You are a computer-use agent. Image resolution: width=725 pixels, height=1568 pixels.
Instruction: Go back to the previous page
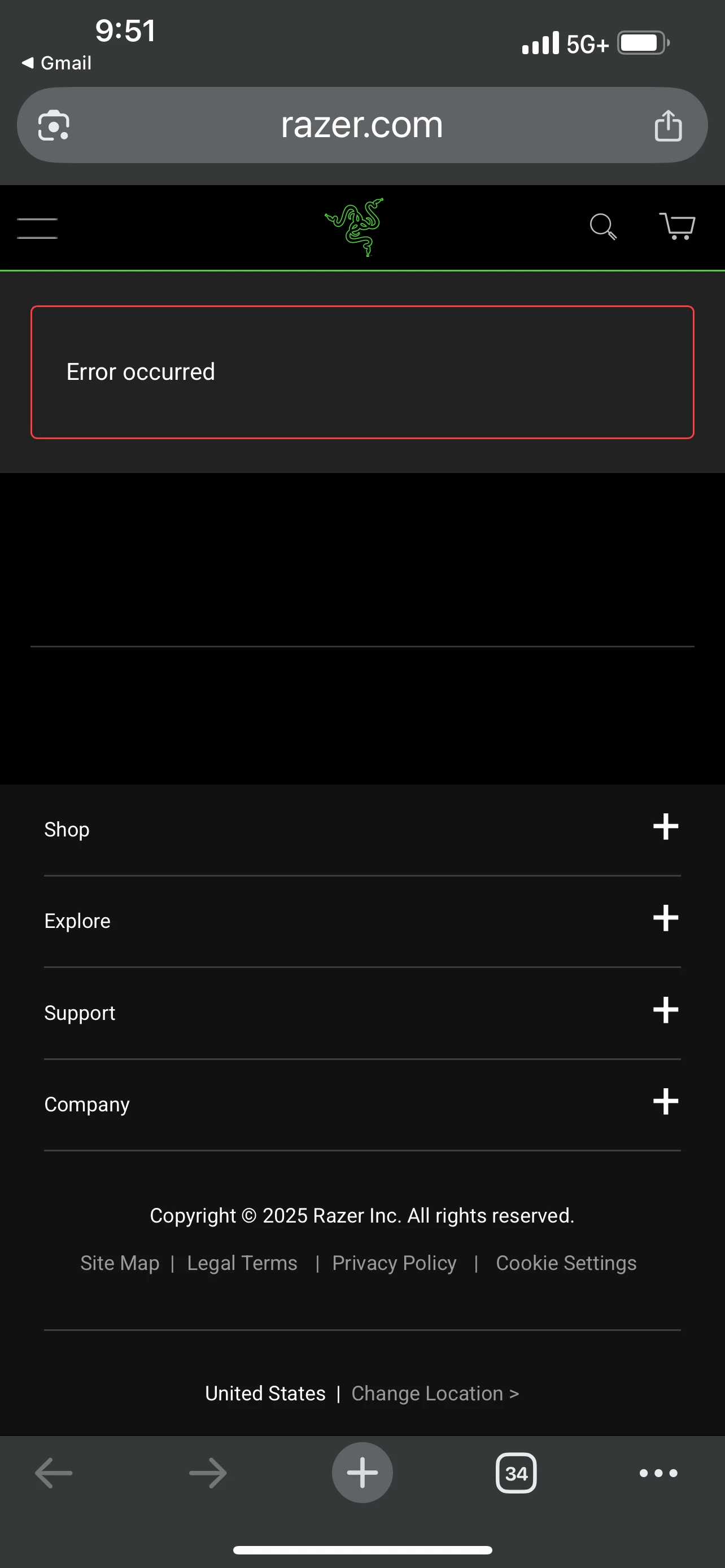pyautogui.click(x=54, y=1473)
